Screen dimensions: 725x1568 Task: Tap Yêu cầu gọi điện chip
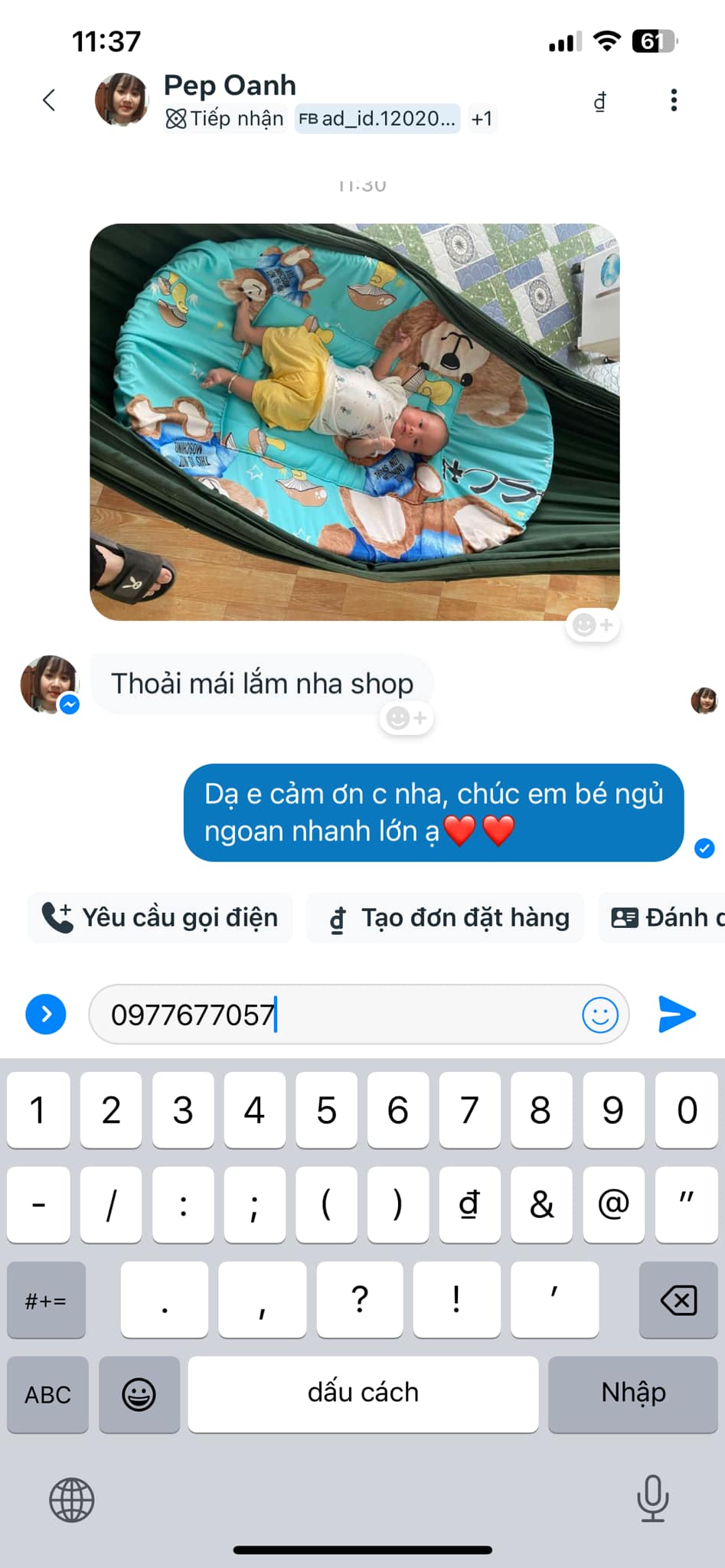[160, 917]
